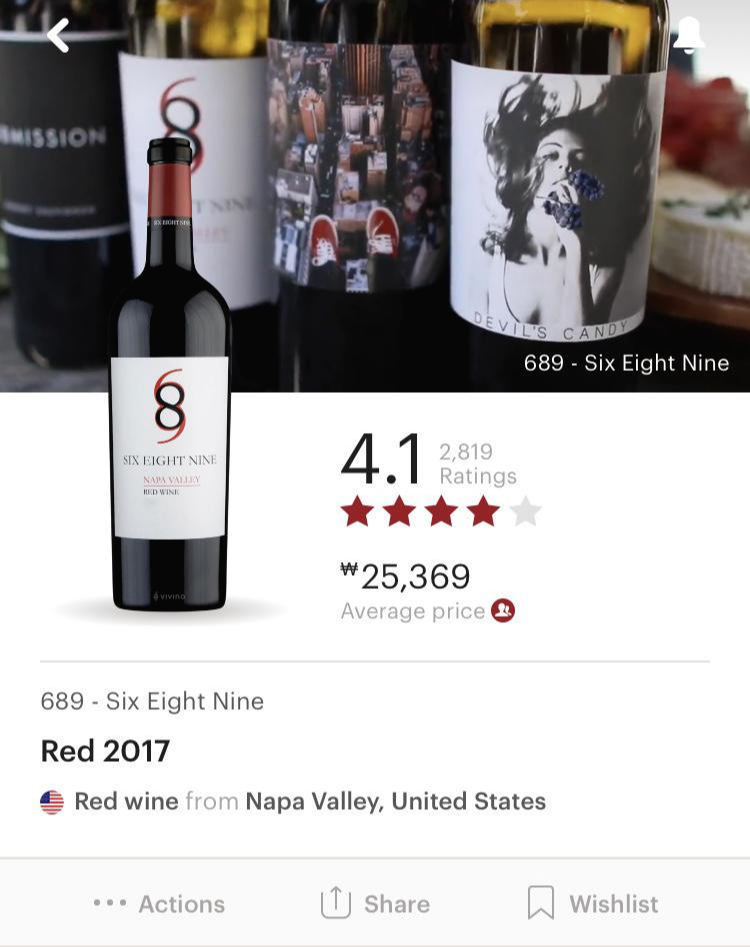The width and height of the screenshot is (750, 947).
Task: Tap the Wishlist bookmark icon
Action: click(541, 902)
